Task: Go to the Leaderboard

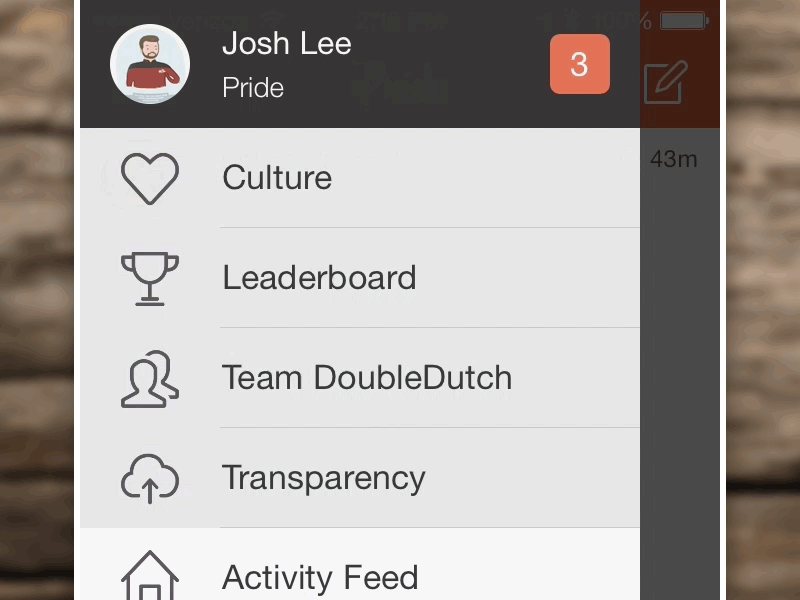Action: pos(319,278)
